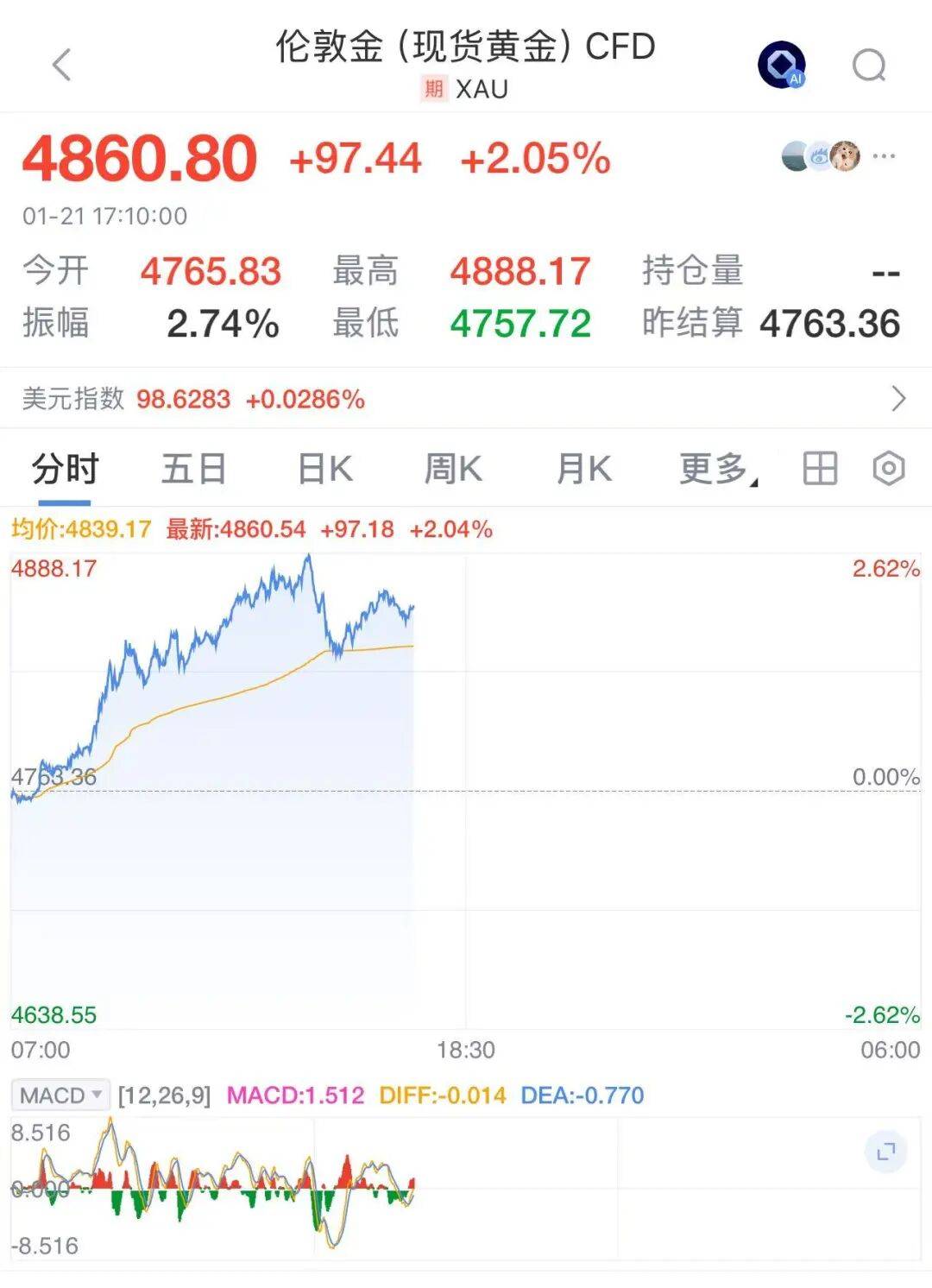Go back using the top-left arrow
The height and width of the screenshot is (1288, 932).
61,66
